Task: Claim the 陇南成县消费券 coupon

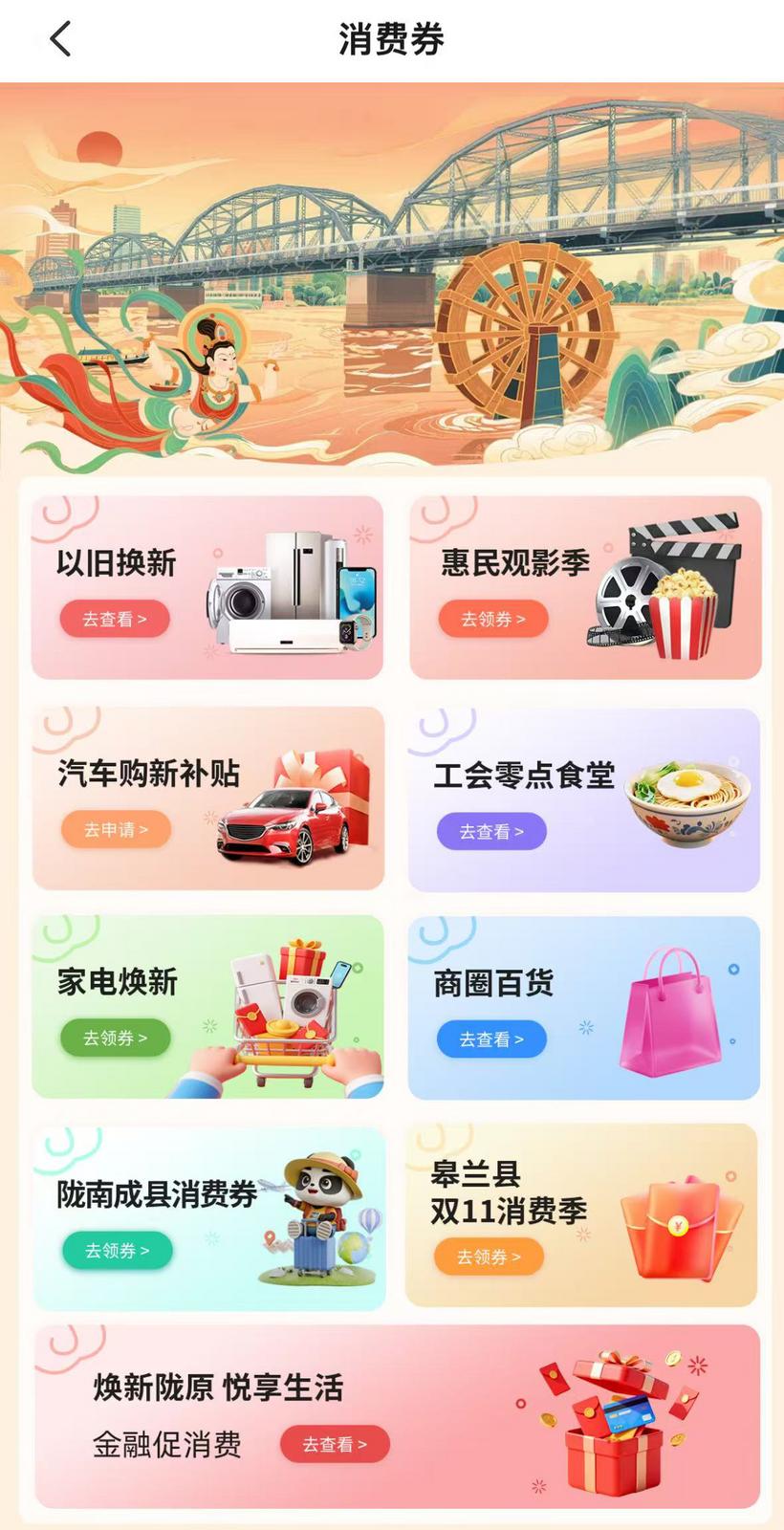Action: 117,1251
